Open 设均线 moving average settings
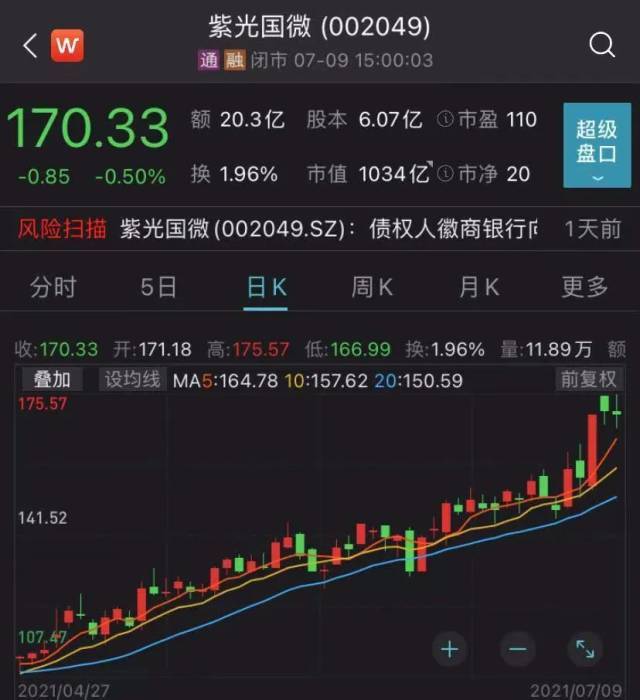Screen dimensions: 640x700 (x=133, y=380)
